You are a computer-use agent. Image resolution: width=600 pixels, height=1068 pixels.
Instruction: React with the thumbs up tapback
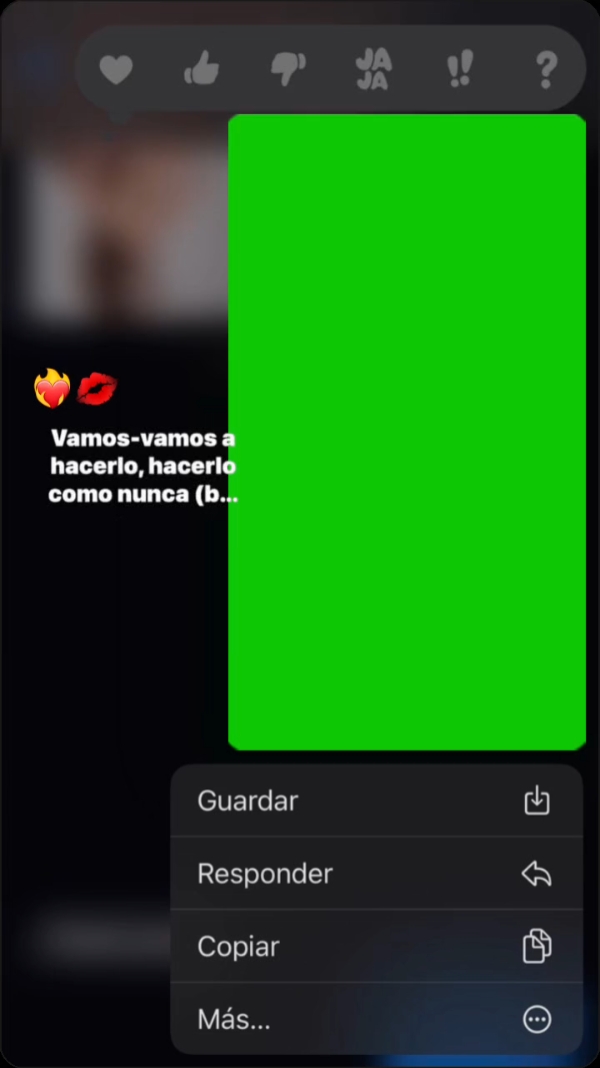click(202, 69)
